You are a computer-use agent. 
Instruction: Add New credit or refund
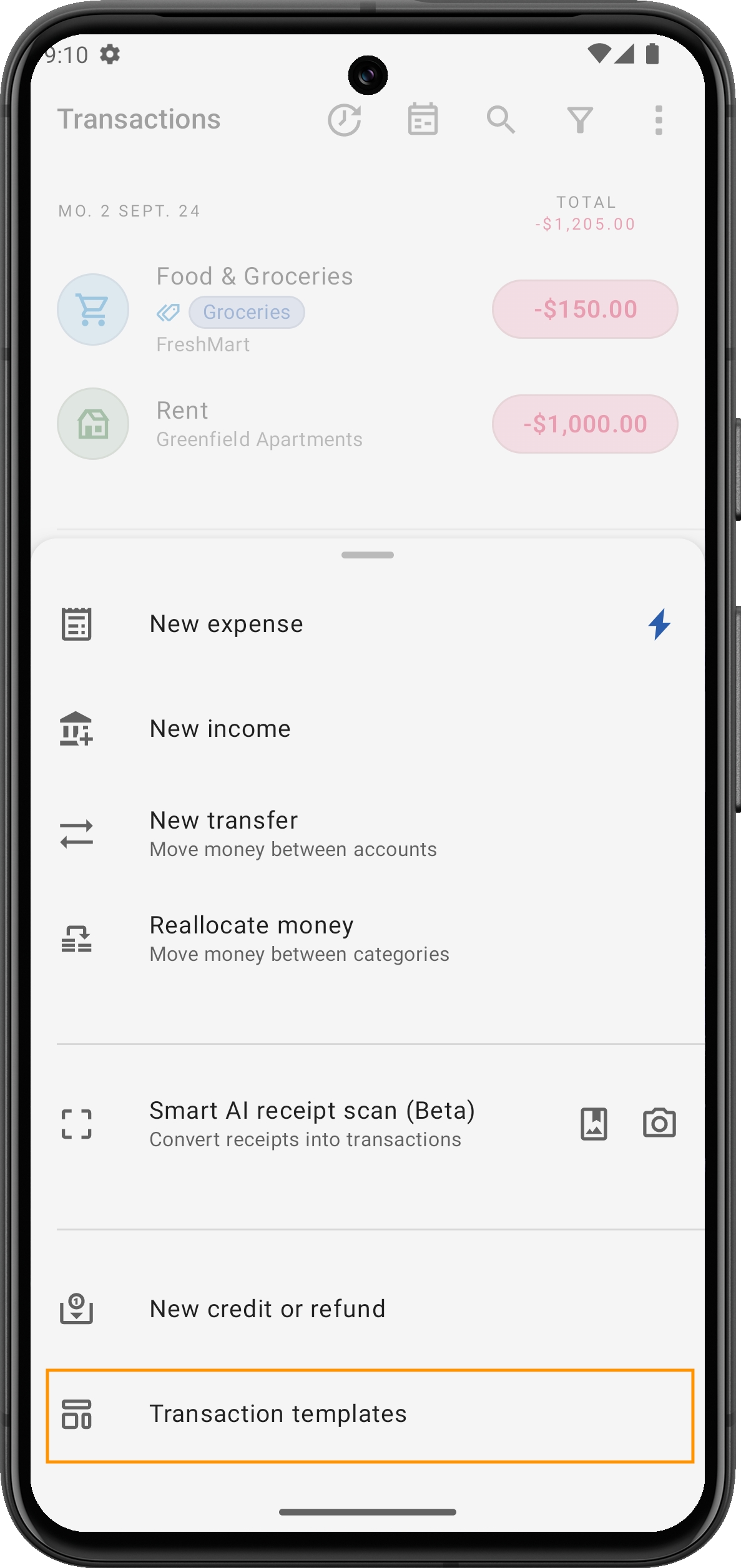[267, 1309]
